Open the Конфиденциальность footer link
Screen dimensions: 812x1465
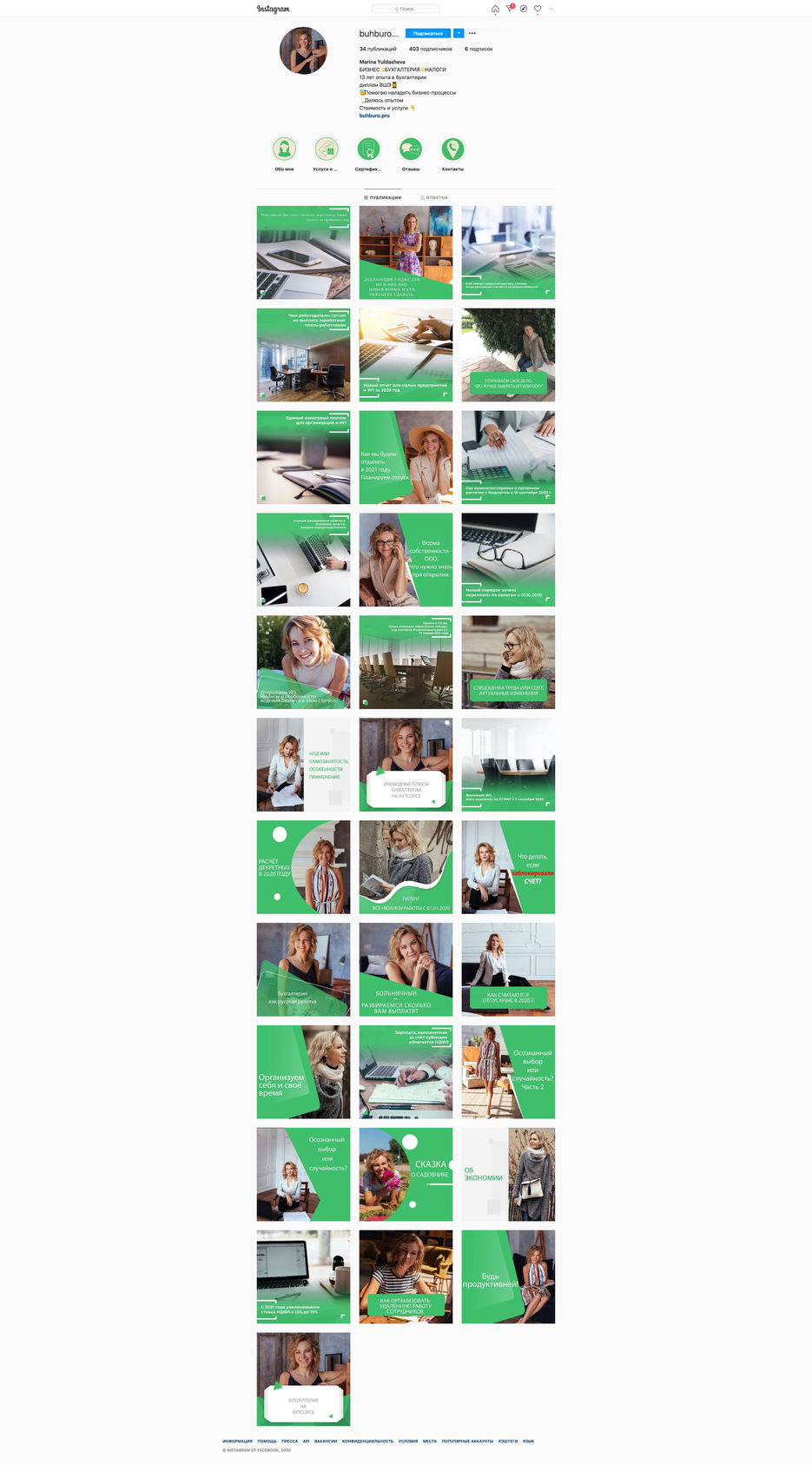[367, 1441]
